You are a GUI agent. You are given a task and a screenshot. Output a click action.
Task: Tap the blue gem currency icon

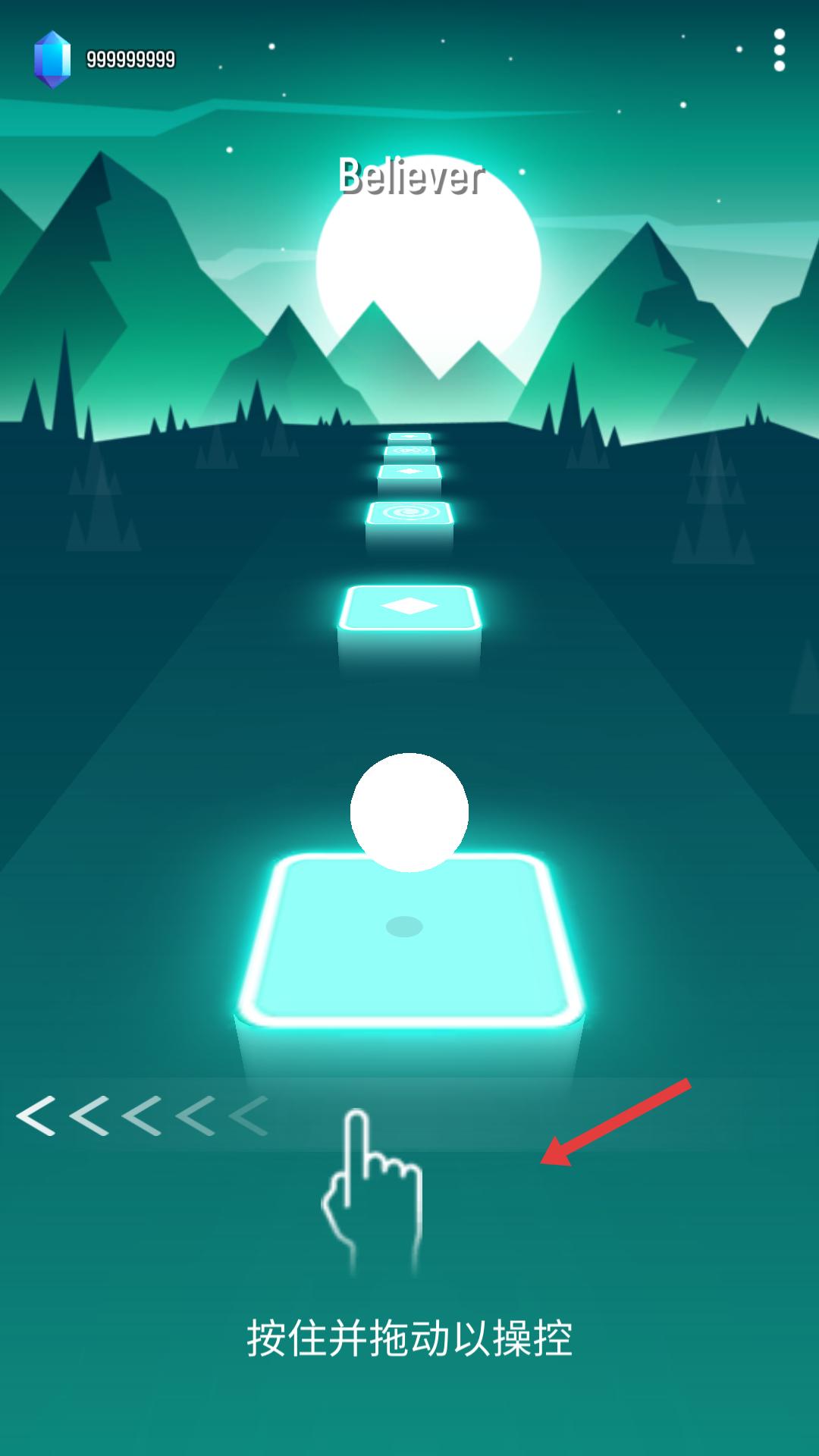tap(52, 59)
